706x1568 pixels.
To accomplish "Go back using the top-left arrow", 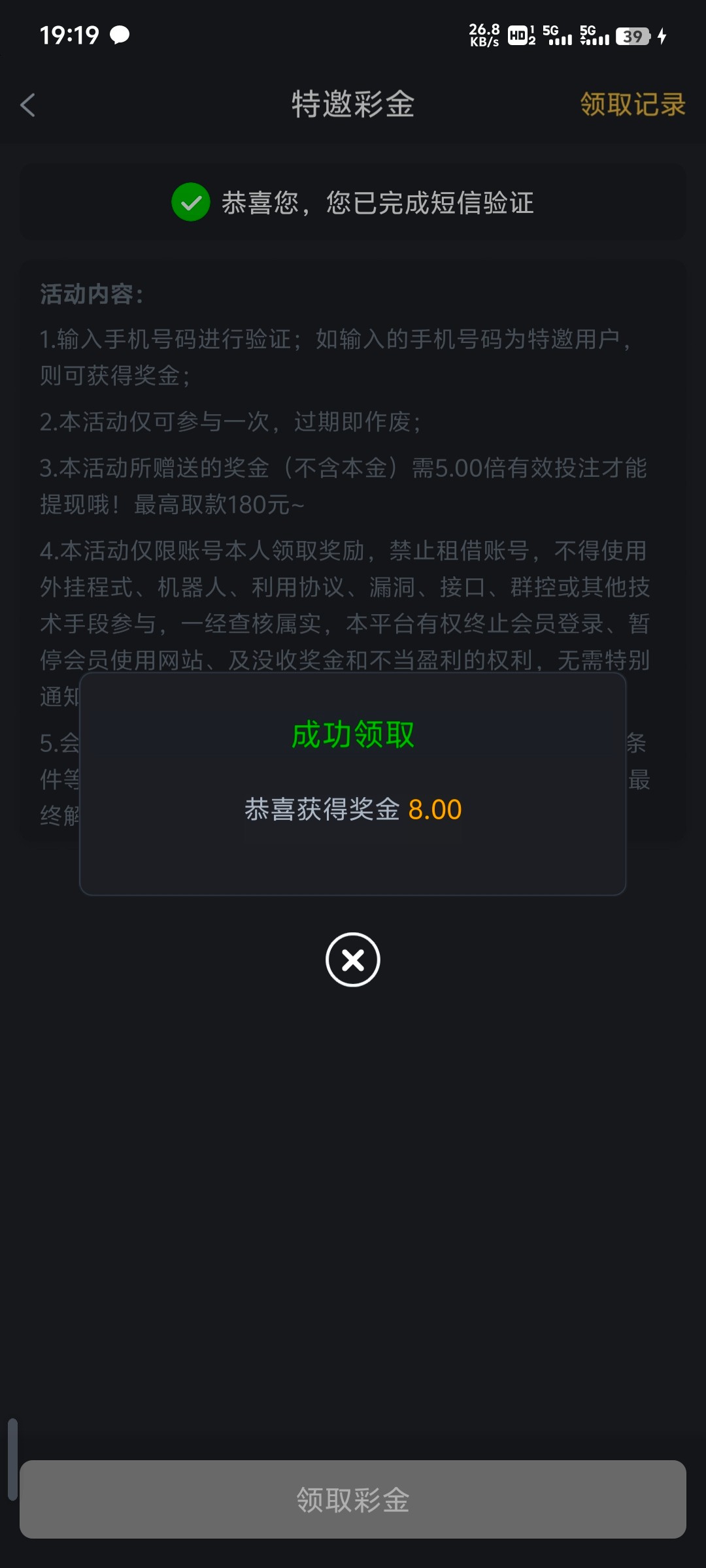I will pos(28,105).
